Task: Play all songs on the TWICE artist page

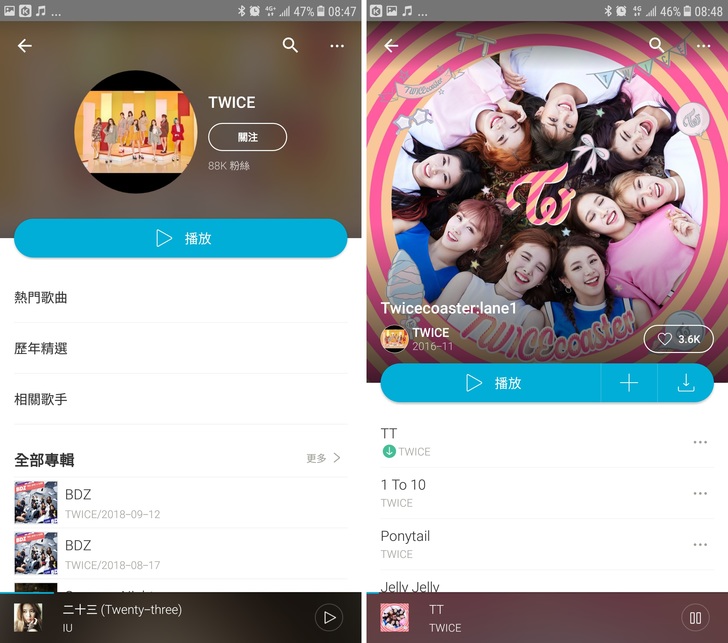Action: point(181,238)
